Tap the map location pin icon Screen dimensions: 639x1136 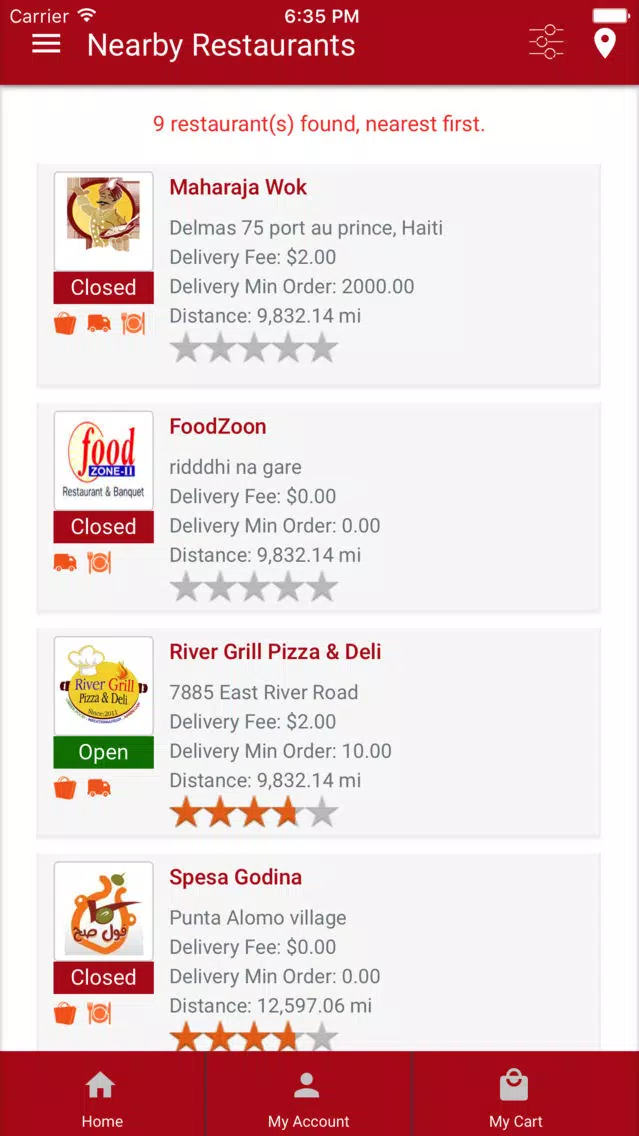(604, 43)
